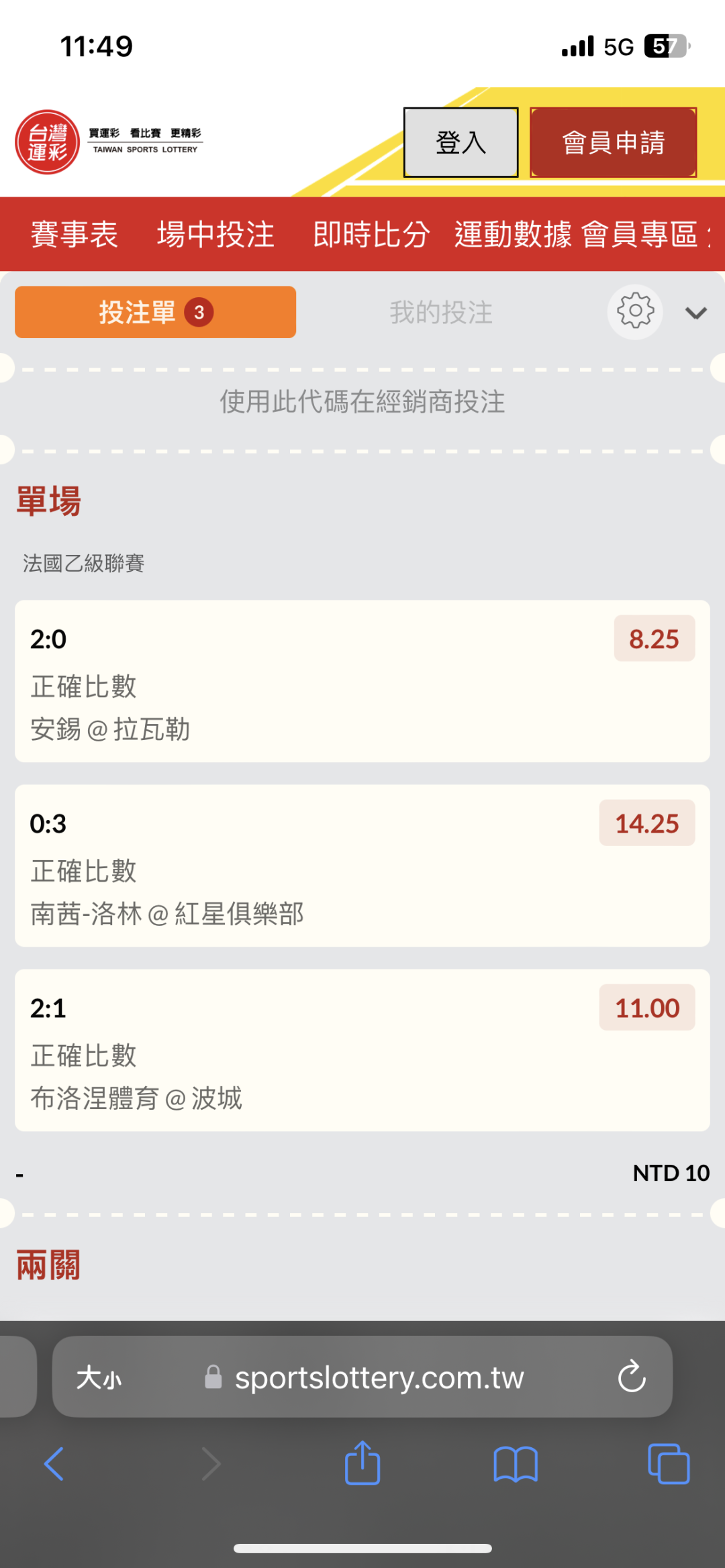The height and width of the screenshot is (1568, 725).
Task: Go back to previous page in Safari
Action: (54, 1464)
